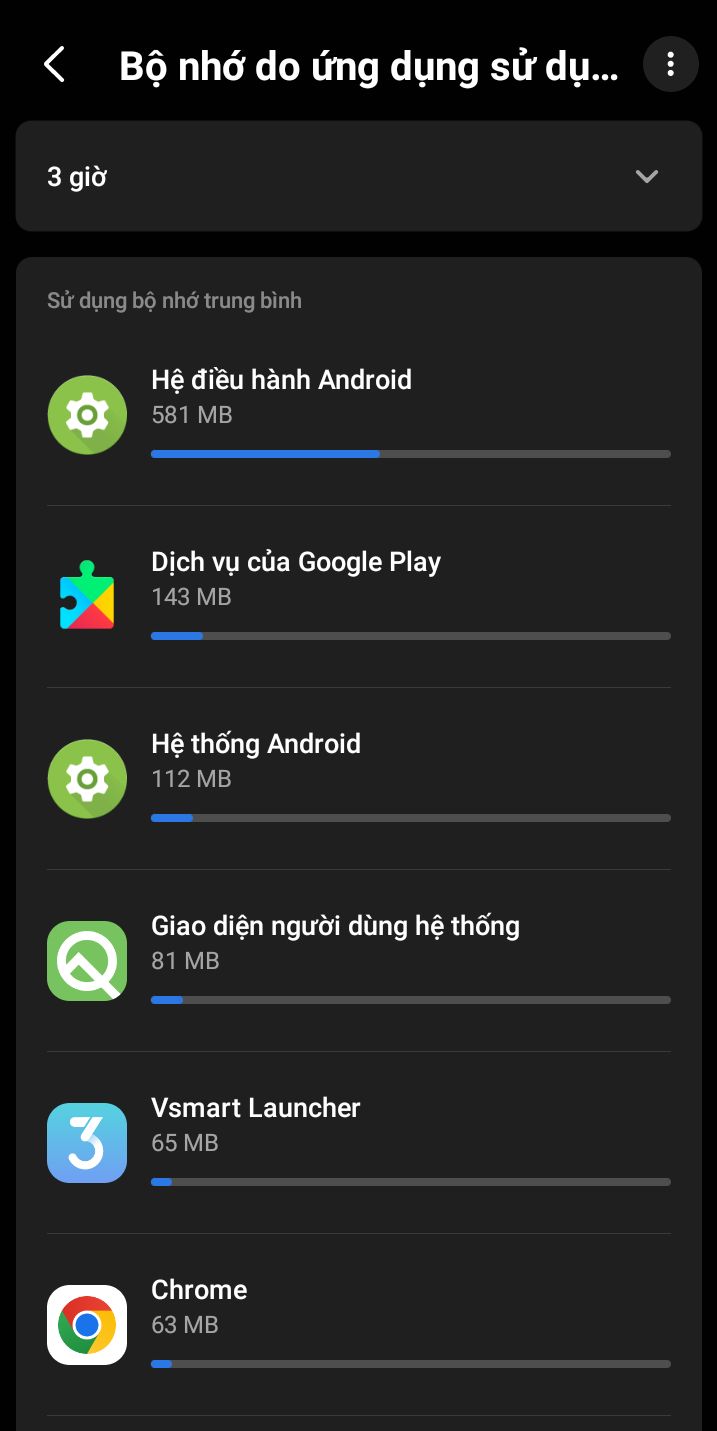717x1431 pixels.
Task: Open Hệ điều hành Android memory details
Action: coord(358,414)
